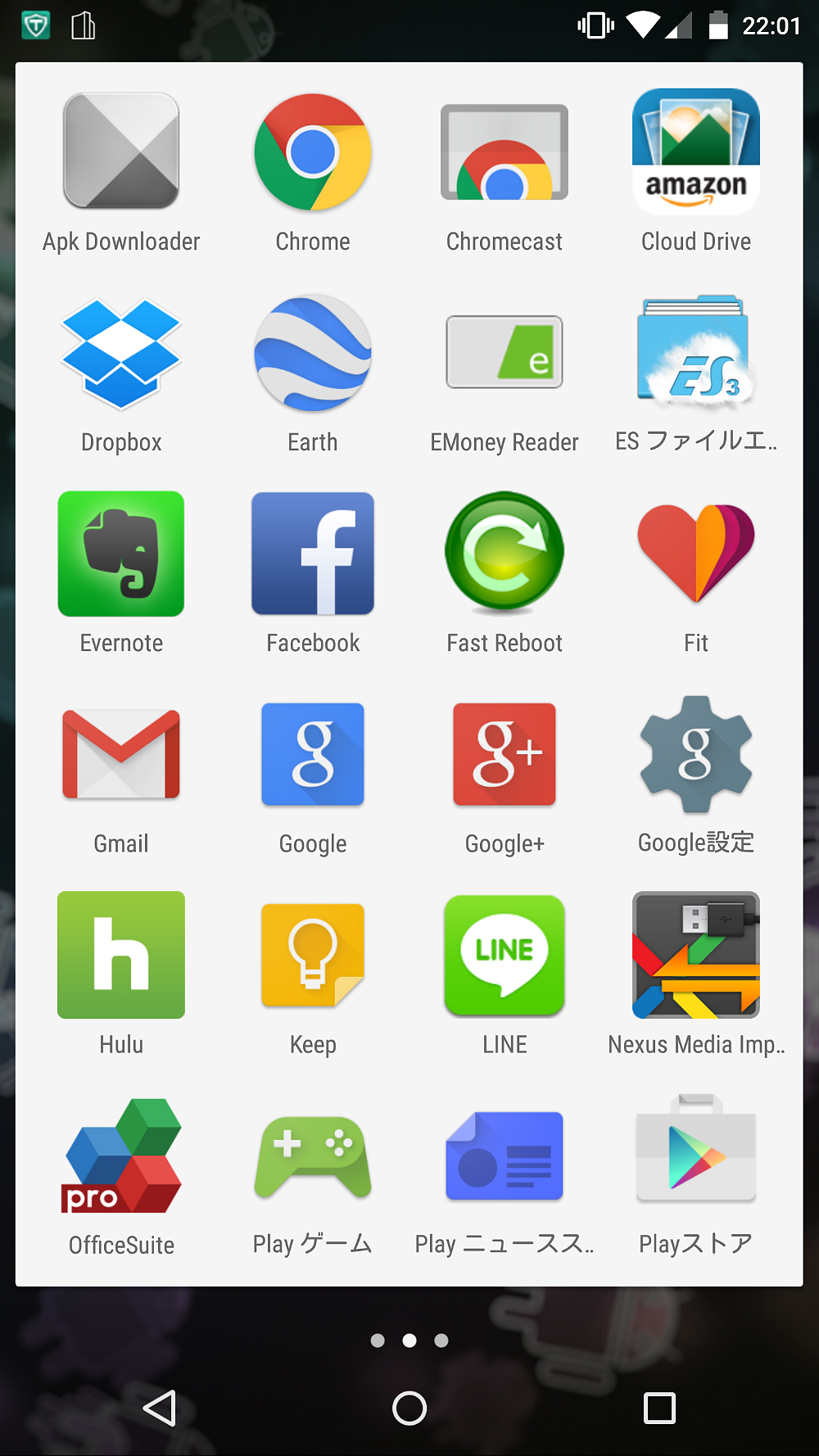Viewport: 819px width, 1456px height.
Task: Launch the Chrome browser
Action: click(313, 151)
